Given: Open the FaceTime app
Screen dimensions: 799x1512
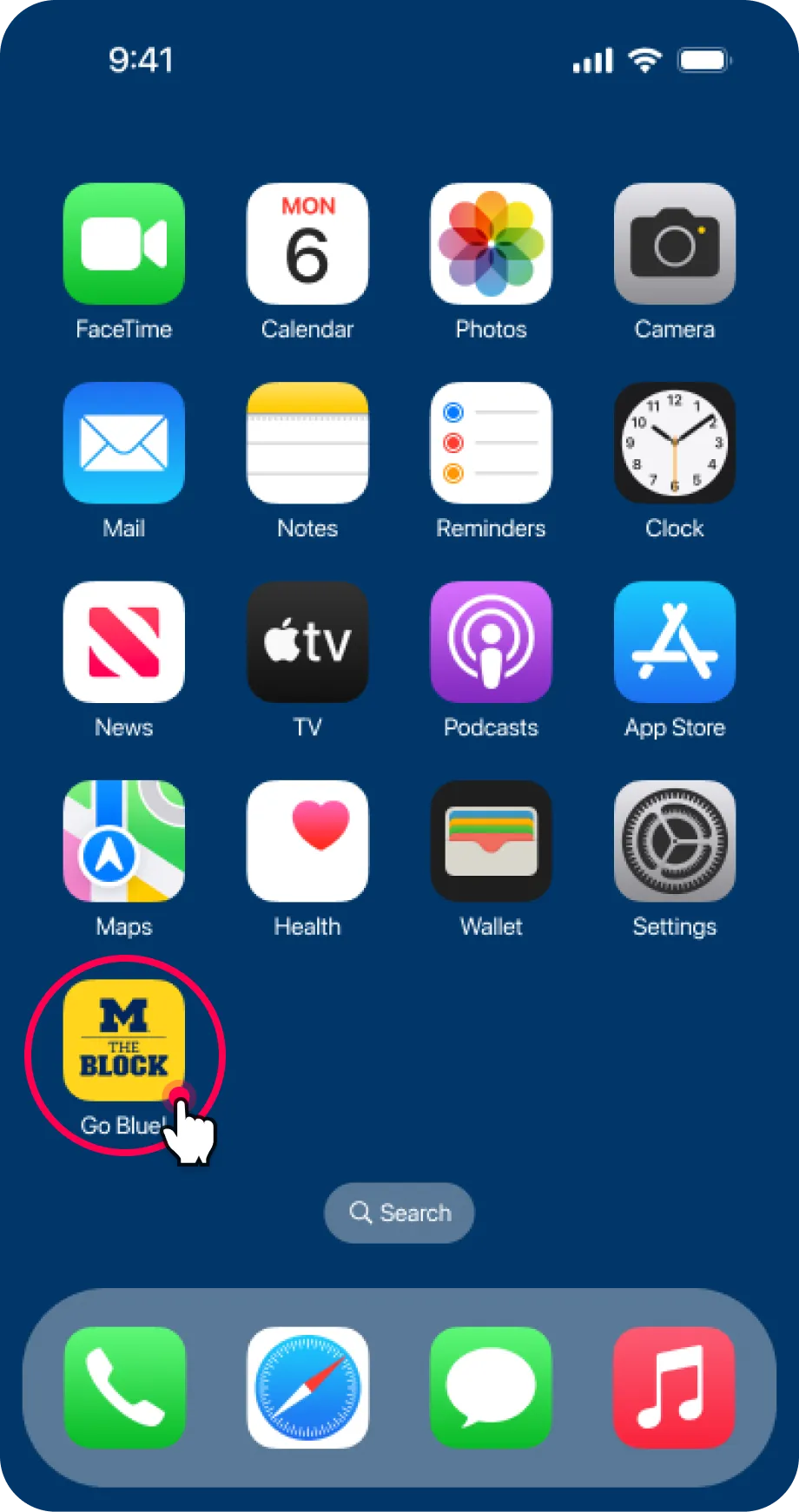Looking at the screenshot, I should pos(124,244).
